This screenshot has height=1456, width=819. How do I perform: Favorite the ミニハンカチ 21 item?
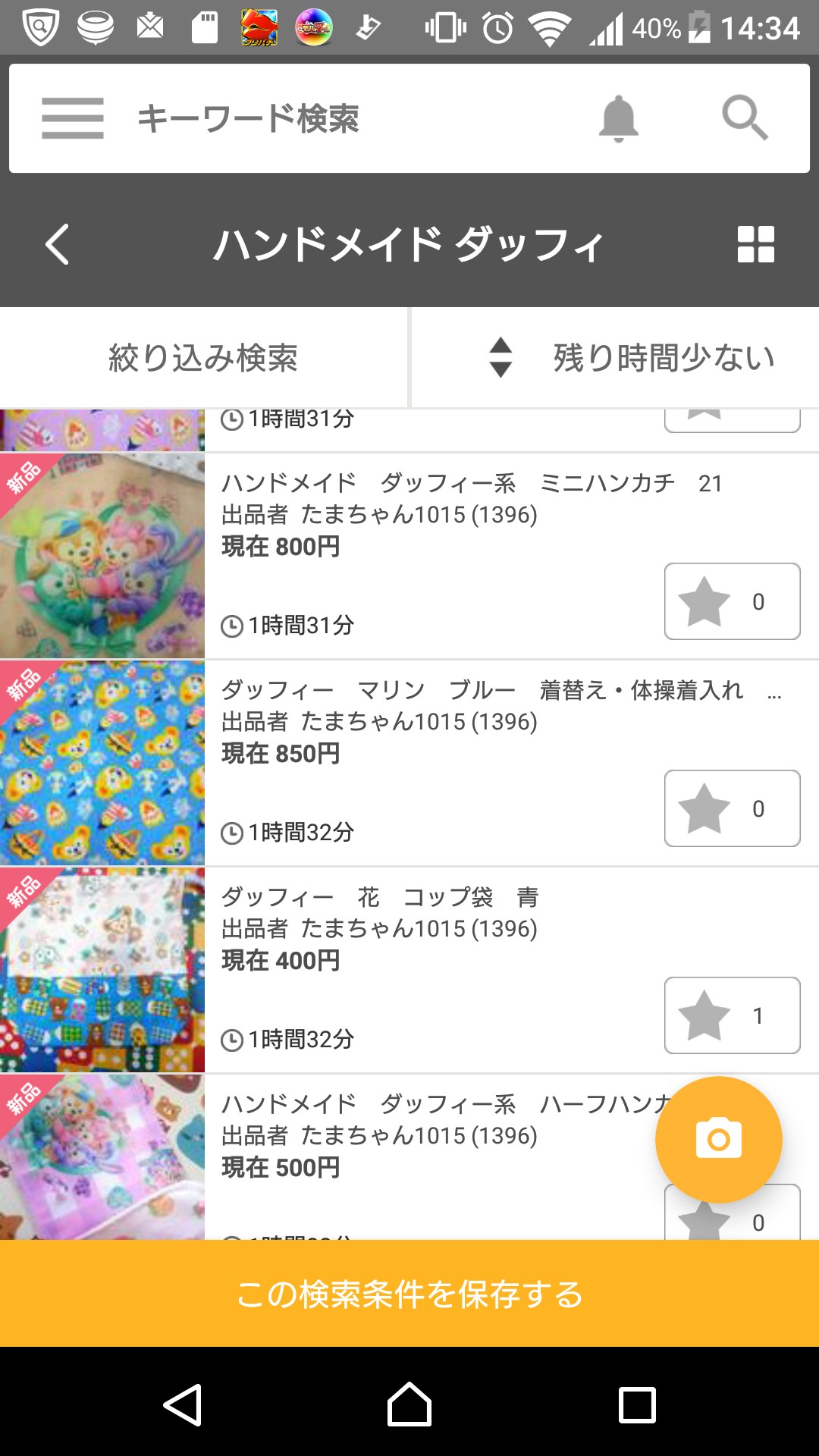tap(732, 601)
